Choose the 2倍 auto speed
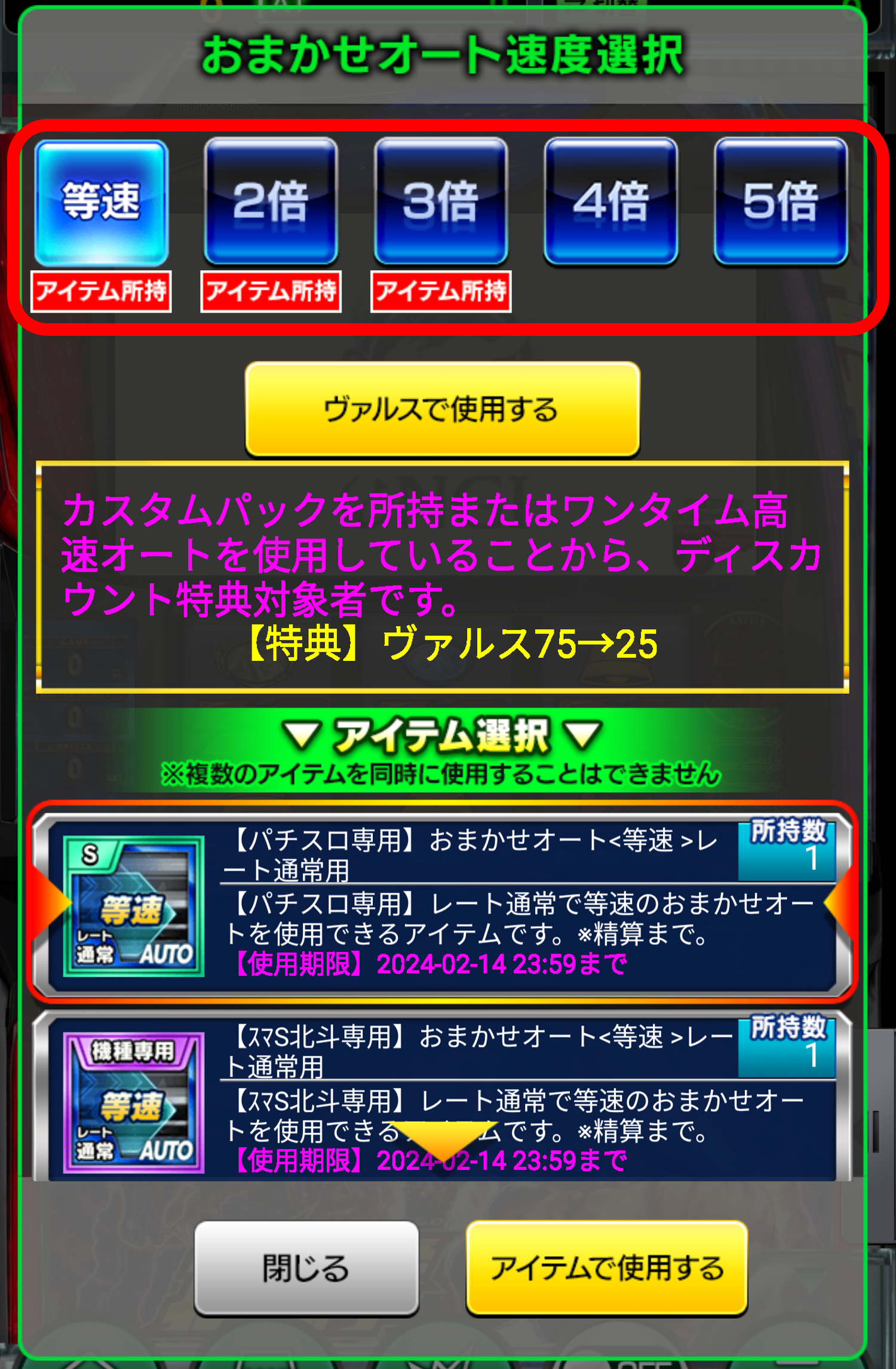 tap(271, 202)
